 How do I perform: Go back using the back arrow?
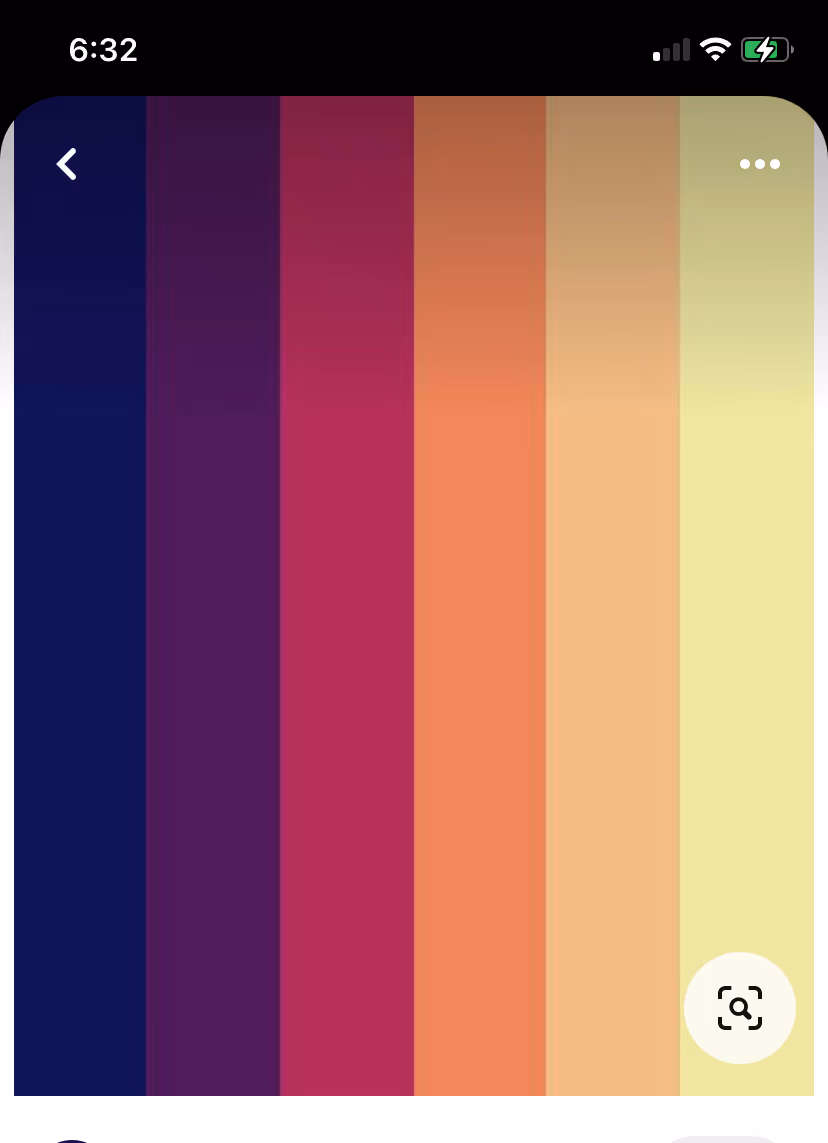tap(67, 164)
